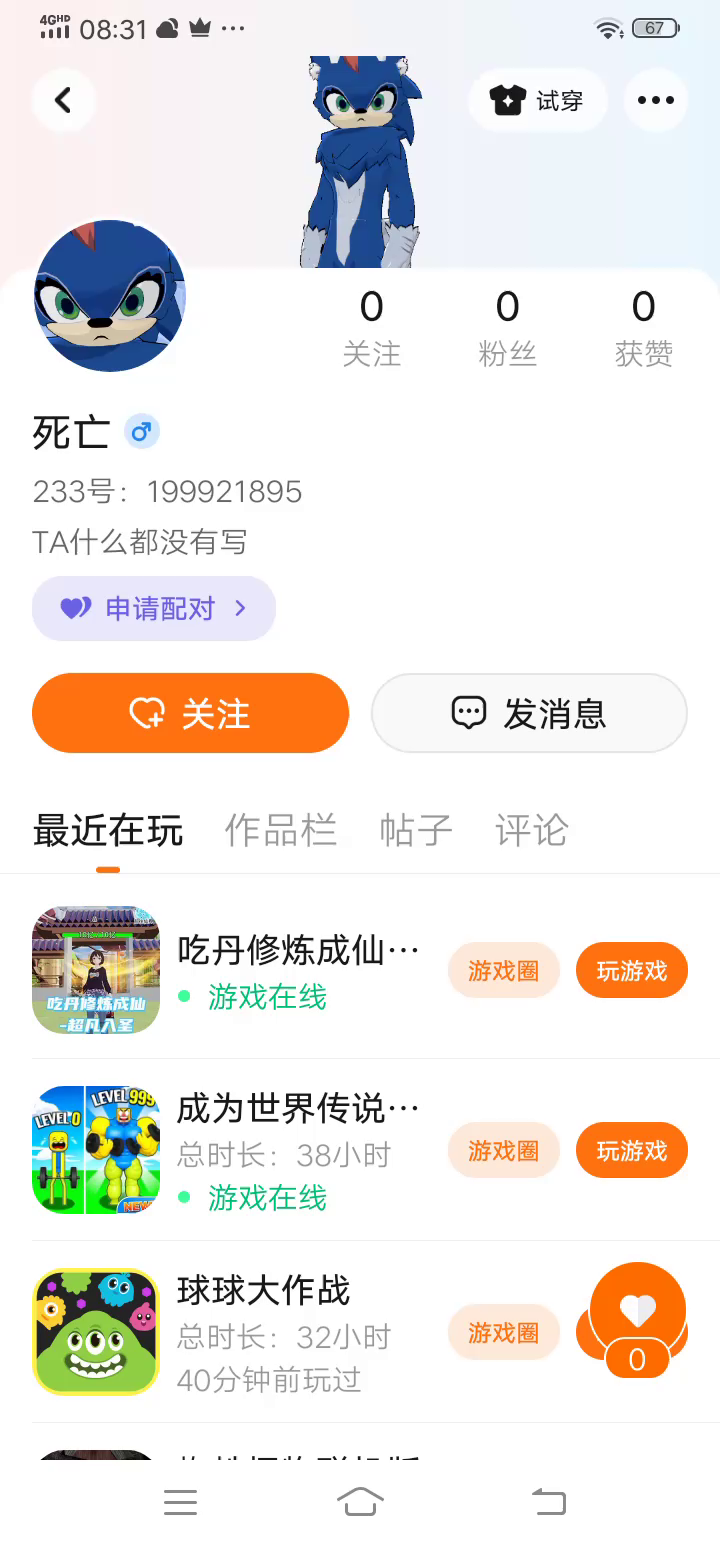Select the 最近在玩 tab
Image resolution: width=720 pixels, height=1544 pixels.
108,830
